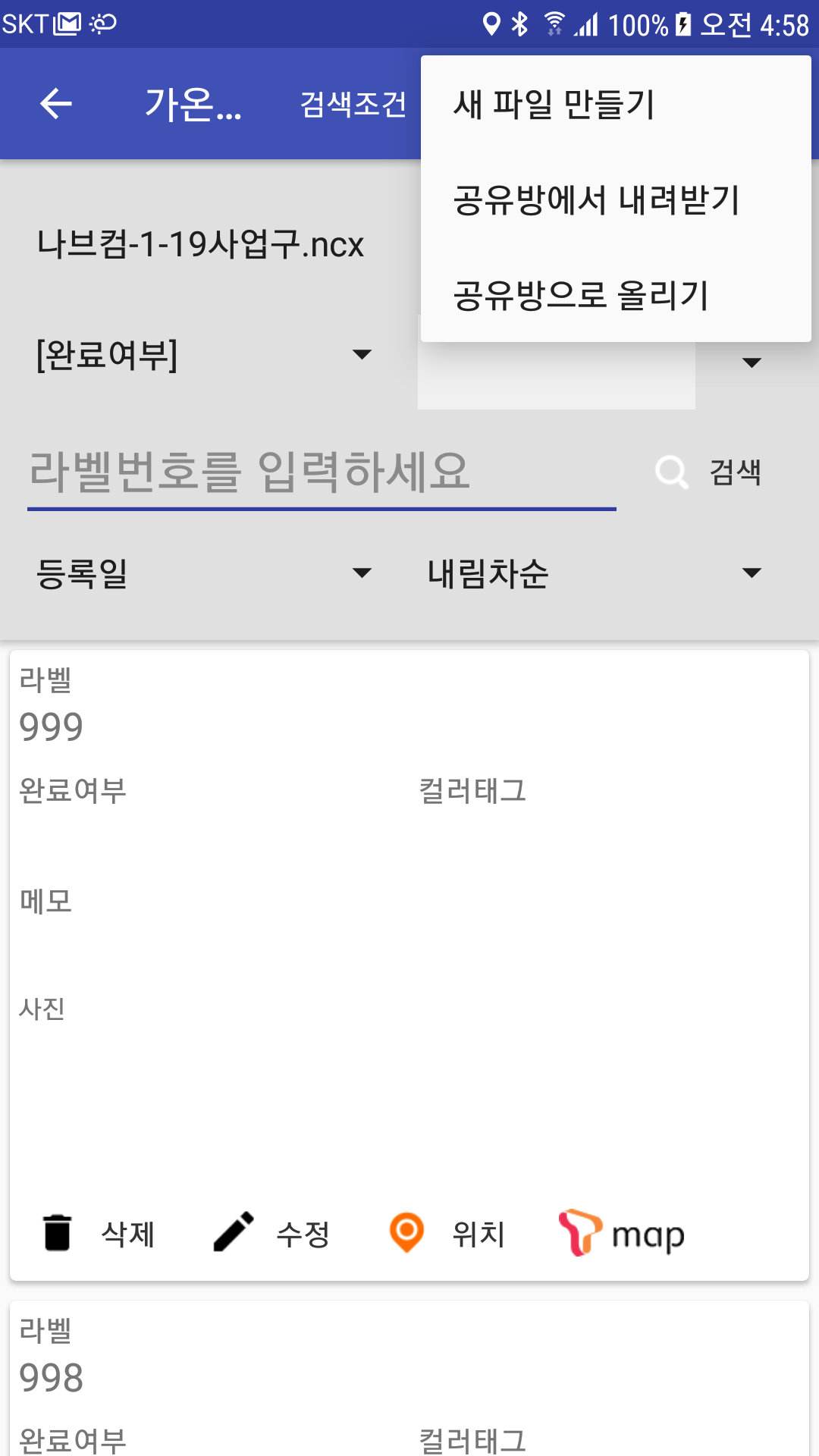
Task: Choose 공유방에서 내려받기 option
Action: click(616, 199)
